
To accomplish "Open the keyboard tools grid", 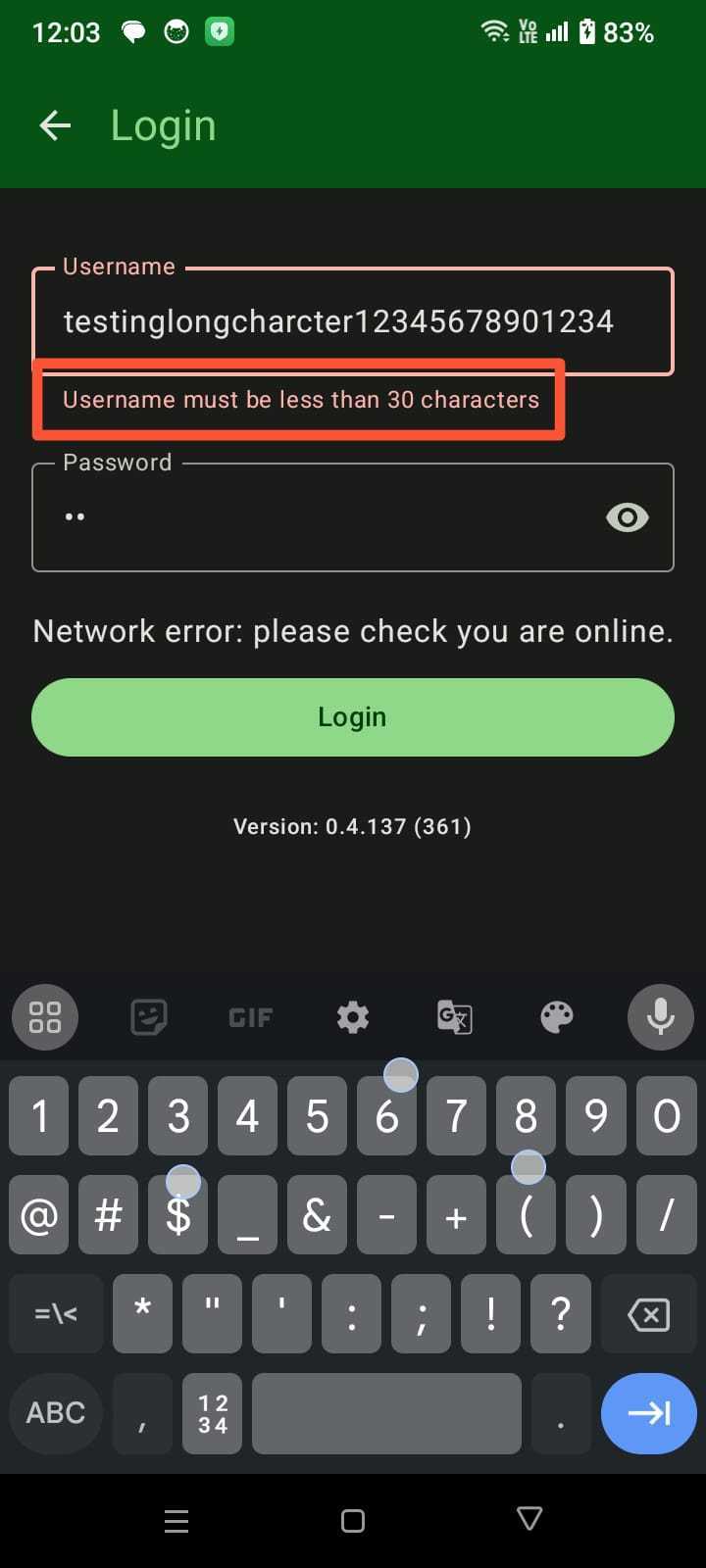I will (x=45, y=1017).
